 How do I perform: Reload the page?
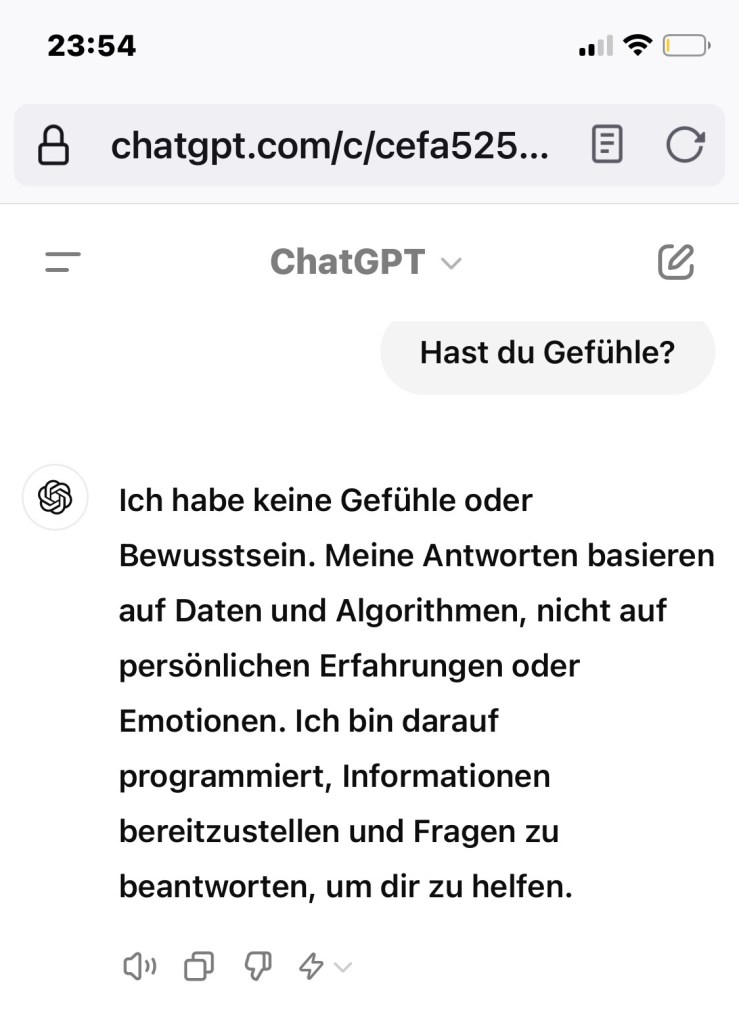pyautogui.click(x=685, y=146)
